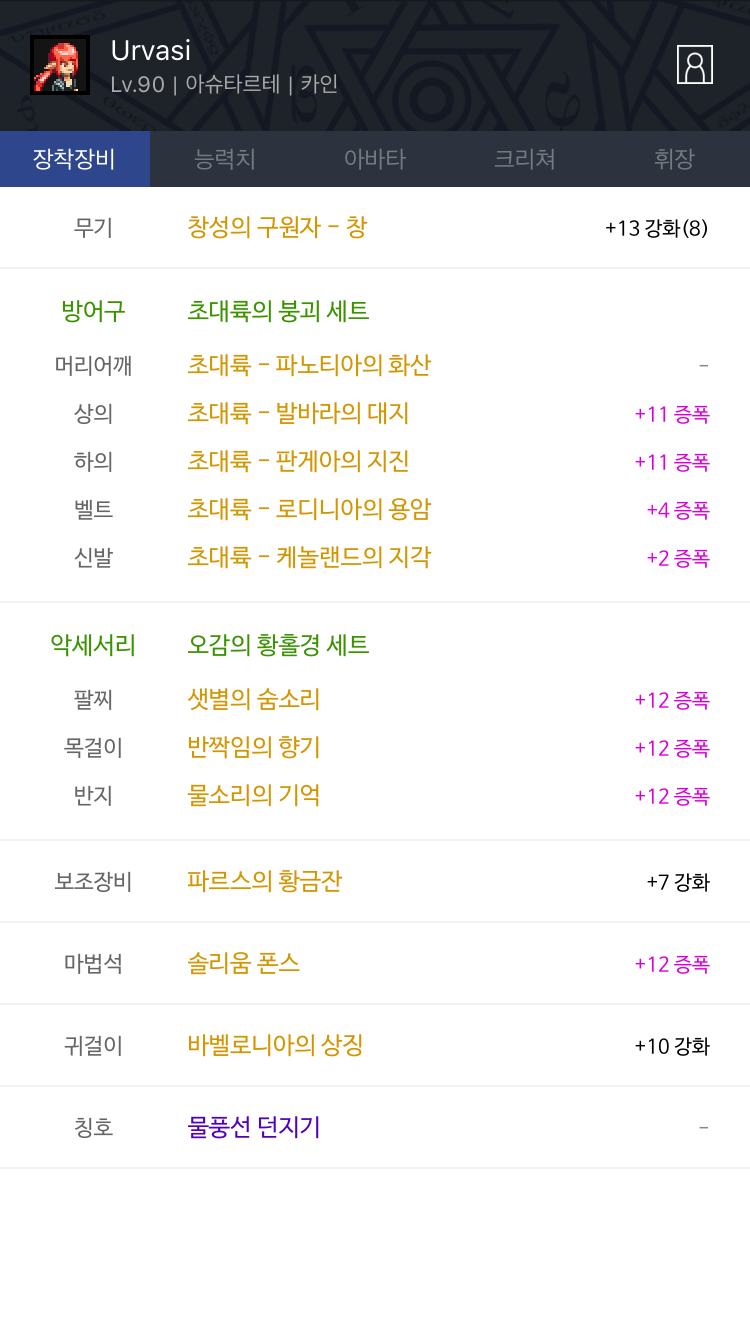View necklace 반짝임의 향기
750x1334 pixels.
[254, 747]
